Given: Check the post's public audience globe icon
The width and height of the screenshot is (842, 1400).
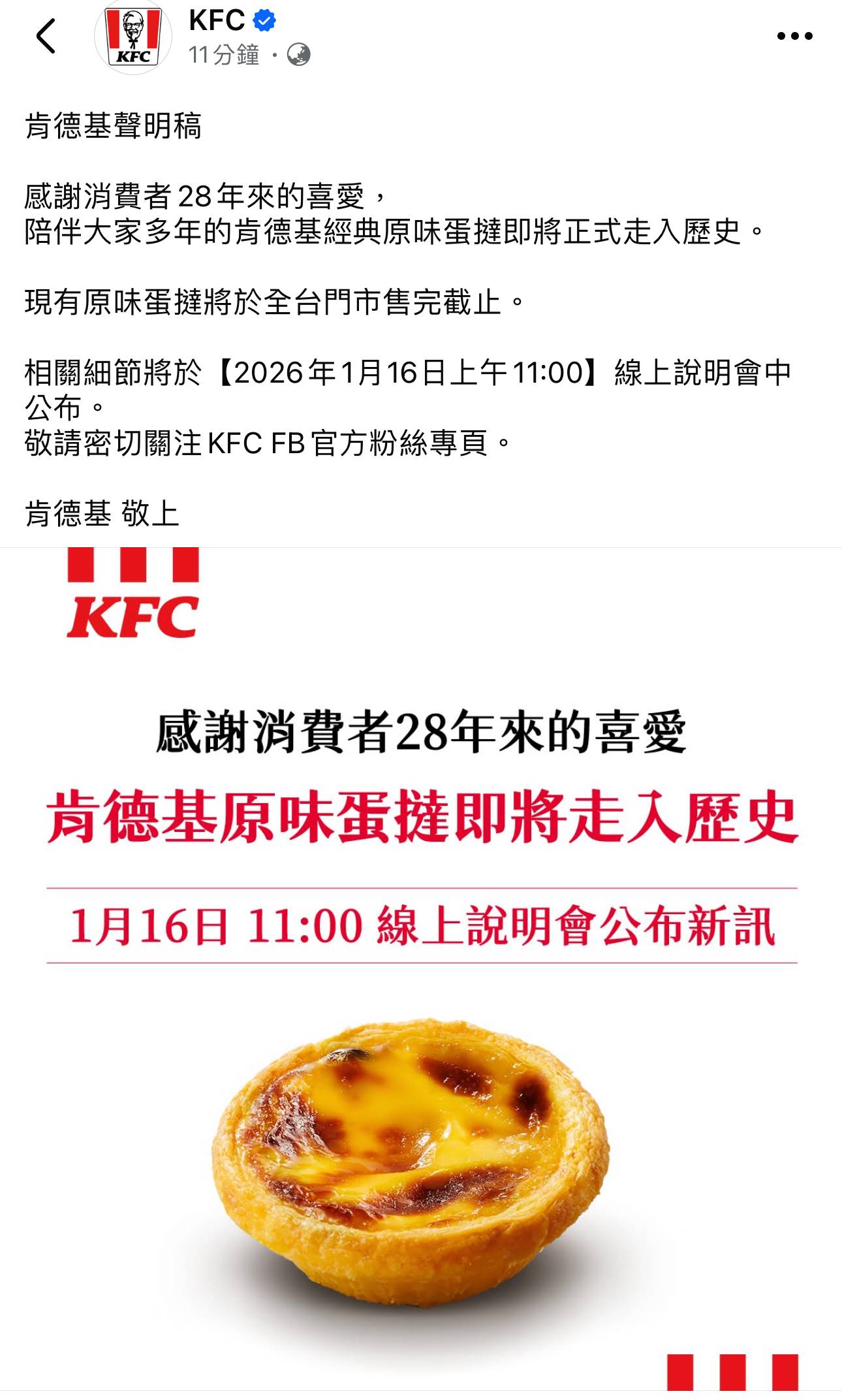Looking at the screenshot, I should tap(299, 55).
